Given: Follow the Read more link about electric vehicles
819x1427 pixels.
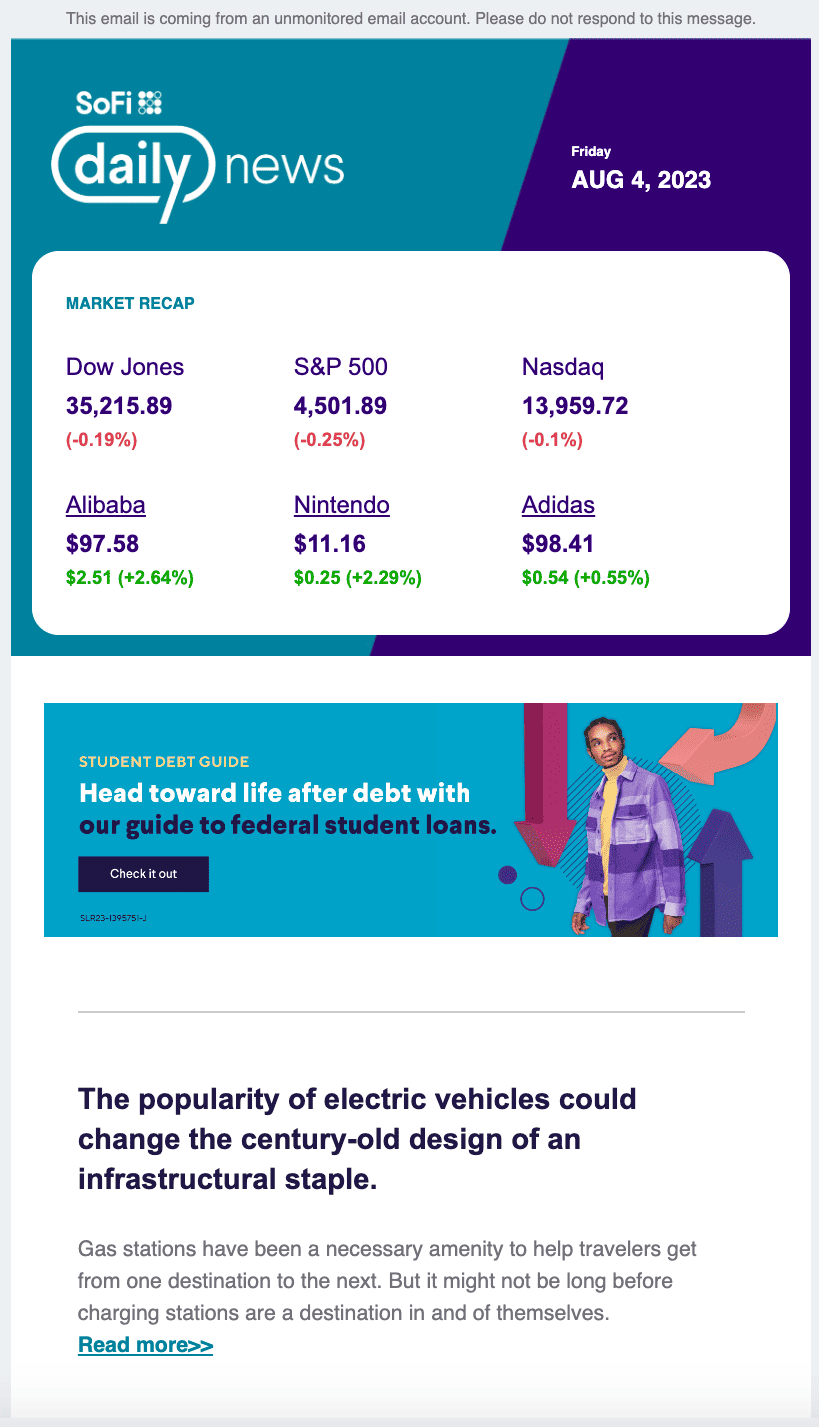Looking at the screenshot, I should pyautogui.click(x=145, y=1344).
